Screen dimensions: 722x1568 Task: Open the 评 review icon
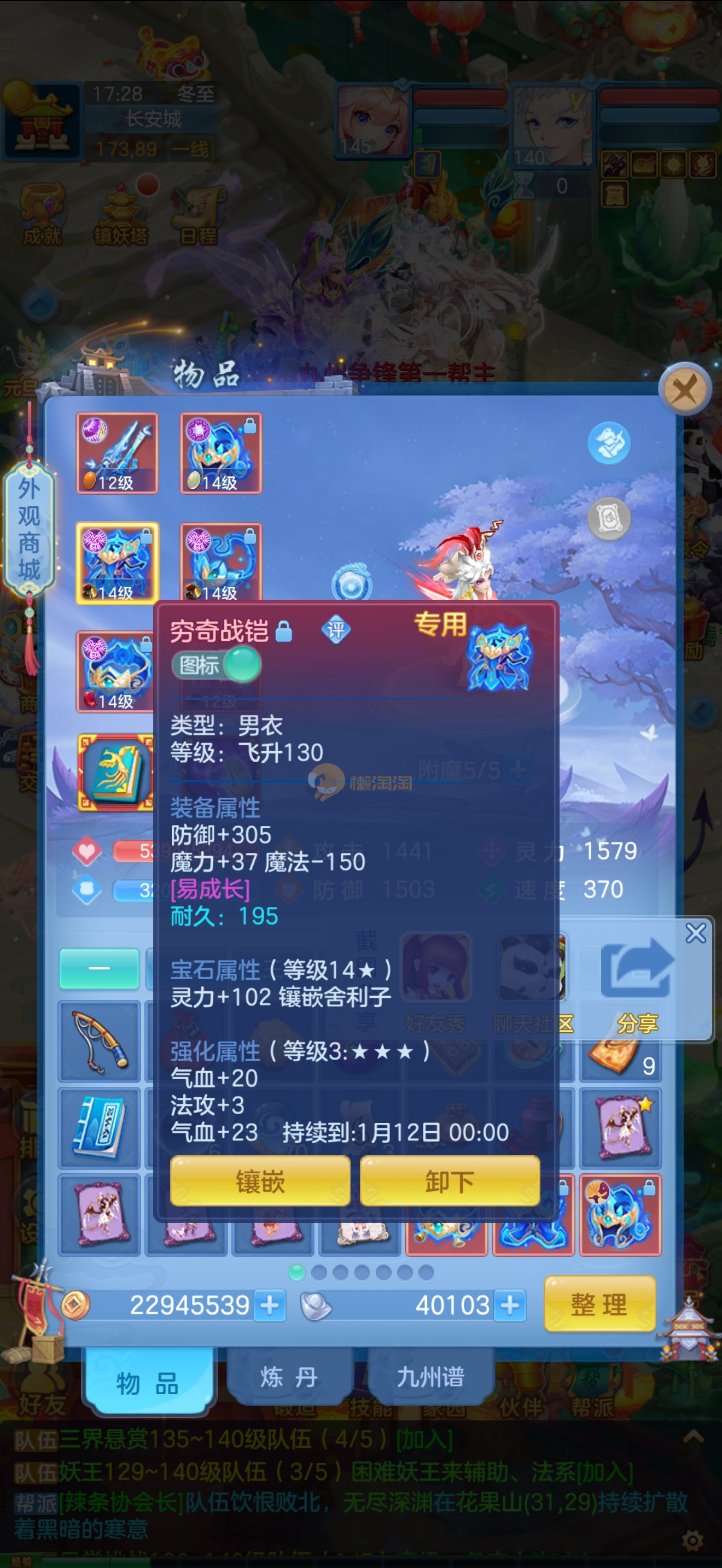pos(335,630)
